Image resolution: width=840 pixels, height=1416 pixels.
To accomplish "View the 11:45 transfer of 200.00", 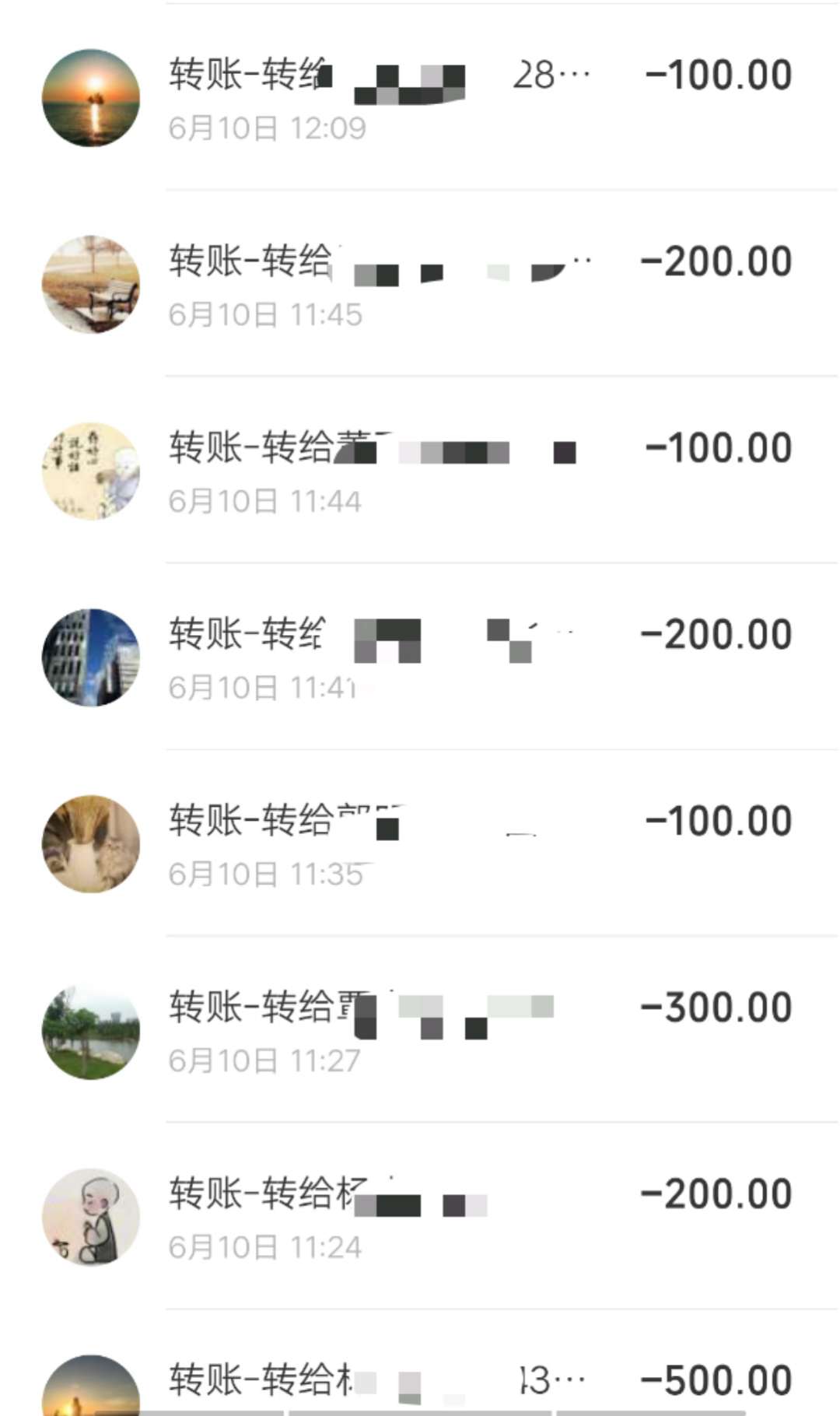I will tap(420, 285).
